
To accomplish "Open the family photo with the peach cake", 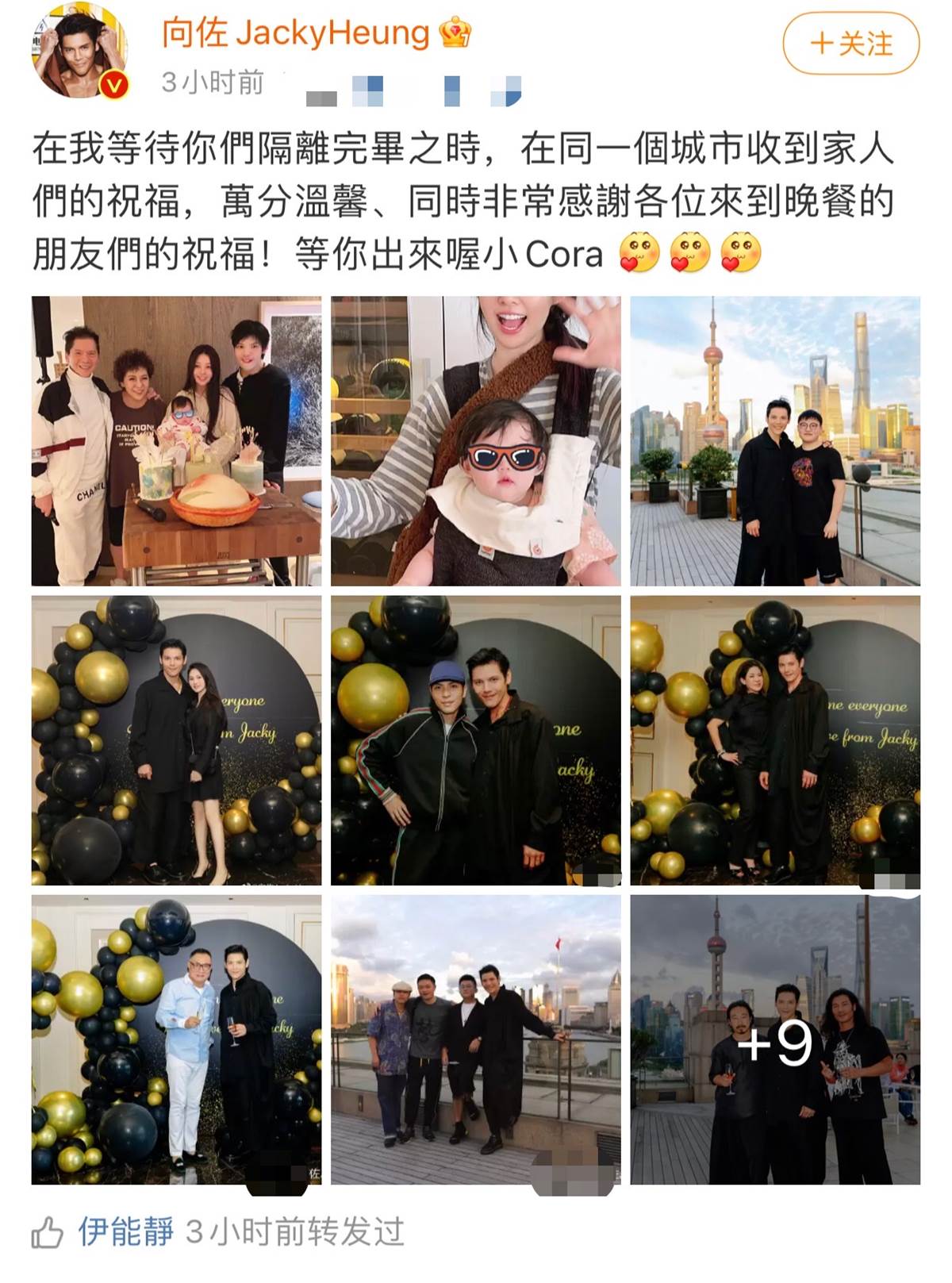I will click(x=176, y=441).
